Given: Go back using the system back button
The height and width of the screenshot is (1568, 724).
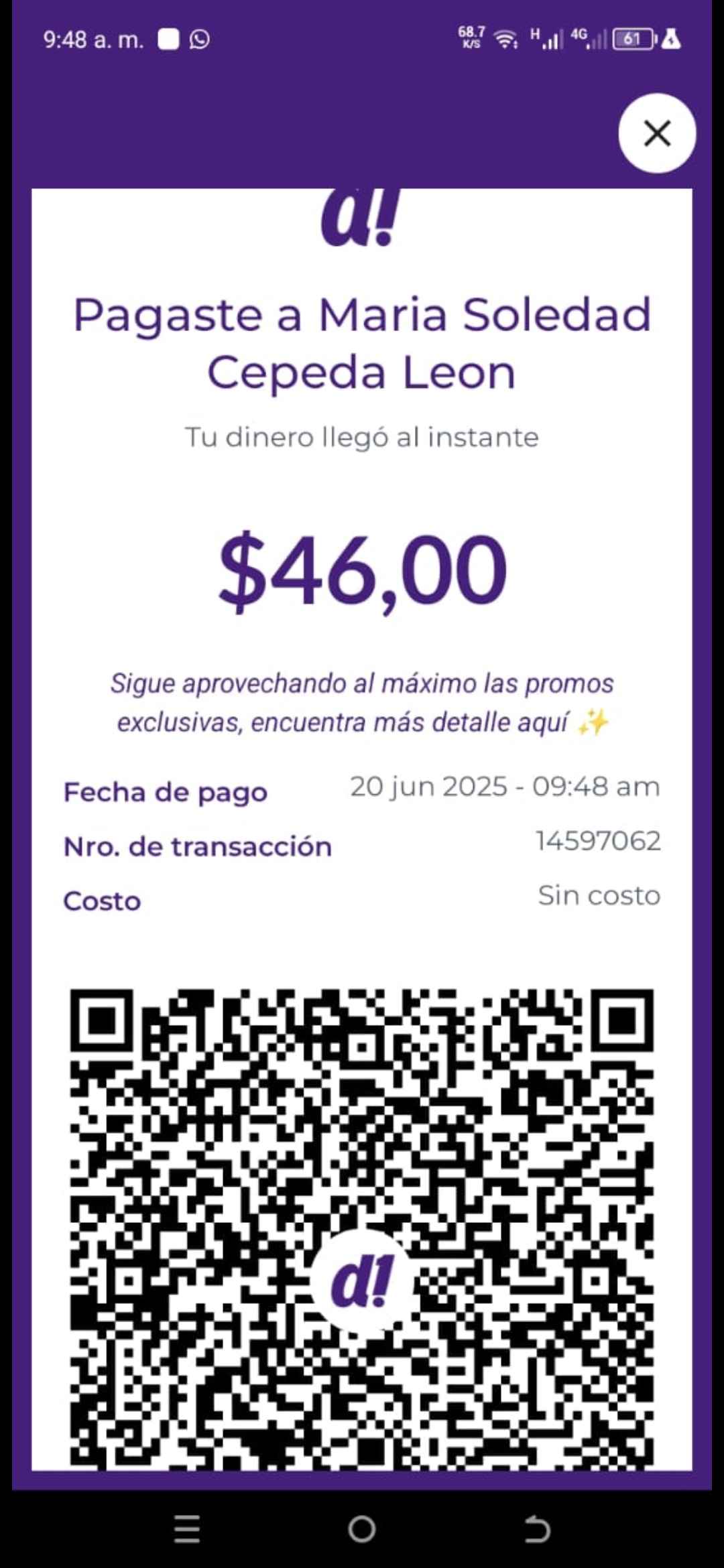Looking at the screenshot, I should [537, 1529].
